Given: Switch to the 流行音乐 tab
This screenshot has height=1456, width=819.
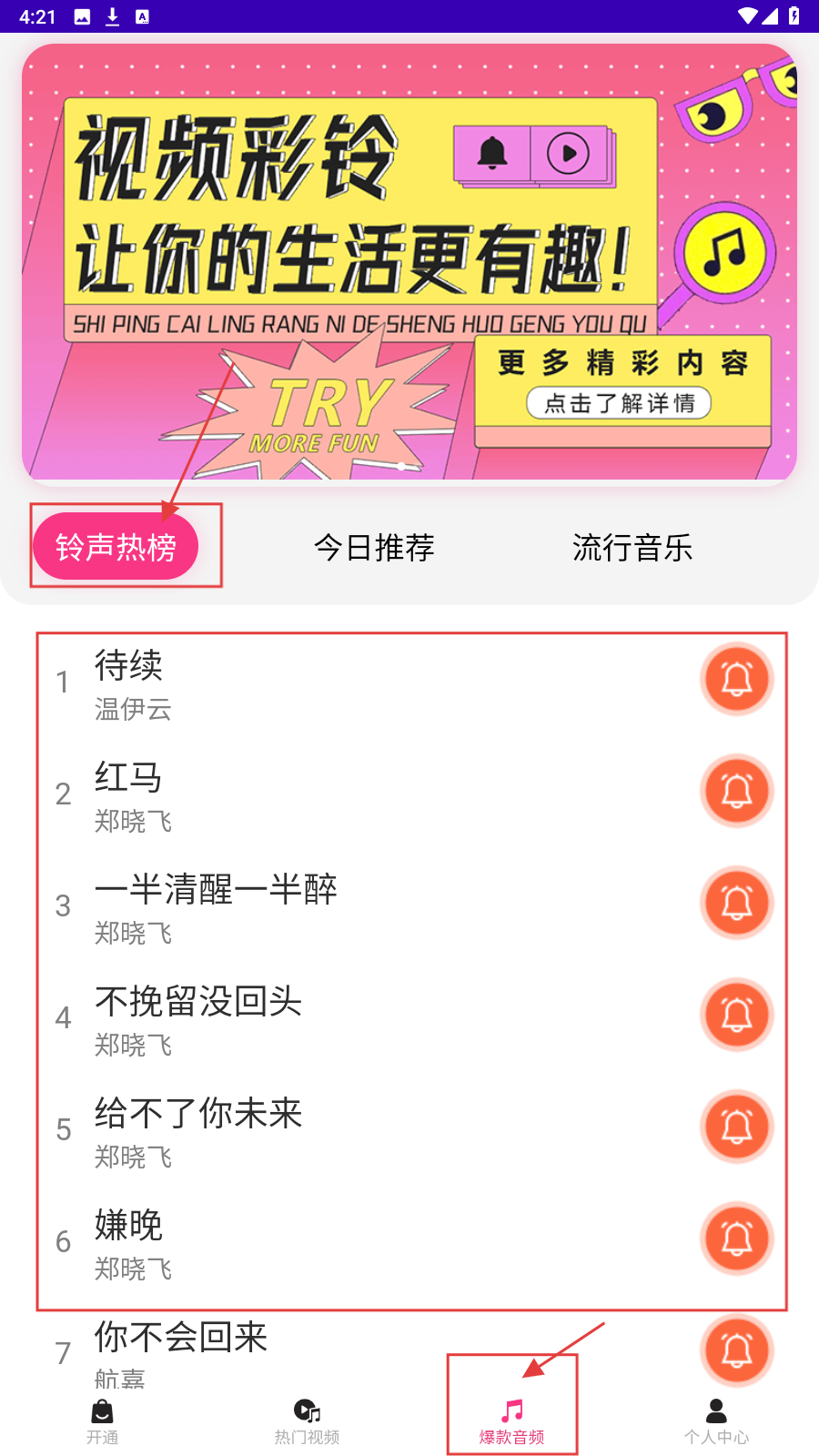Looking at the screenshot, I should (632, 548).
